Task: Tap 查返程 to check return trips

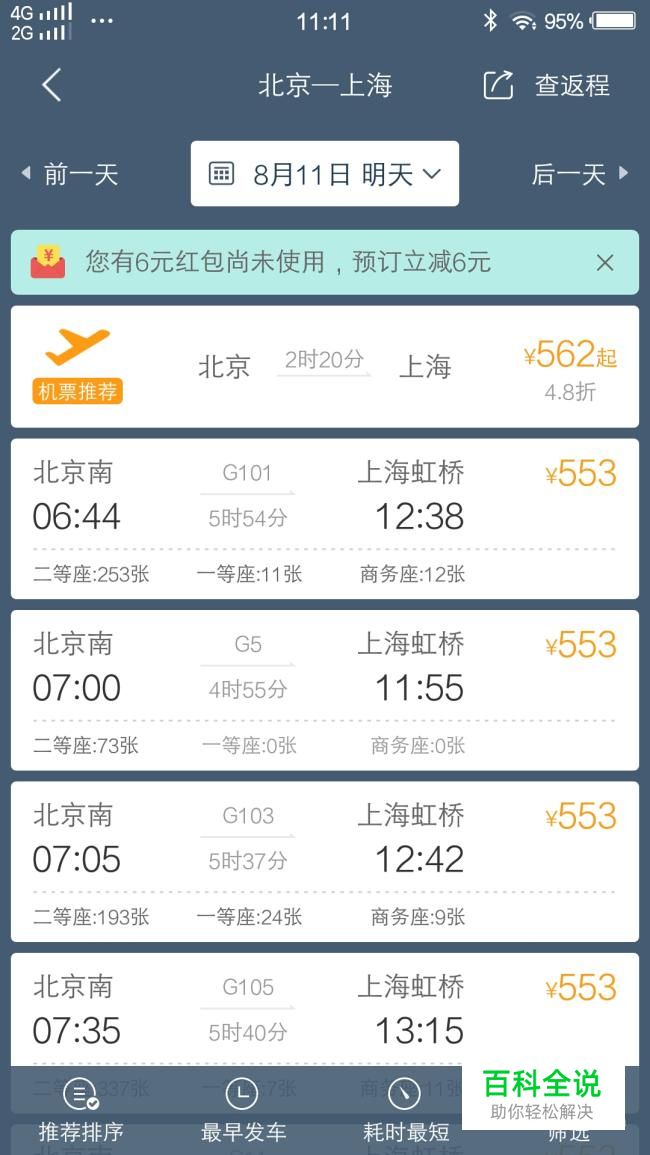Action: click(x=546, y=85)
